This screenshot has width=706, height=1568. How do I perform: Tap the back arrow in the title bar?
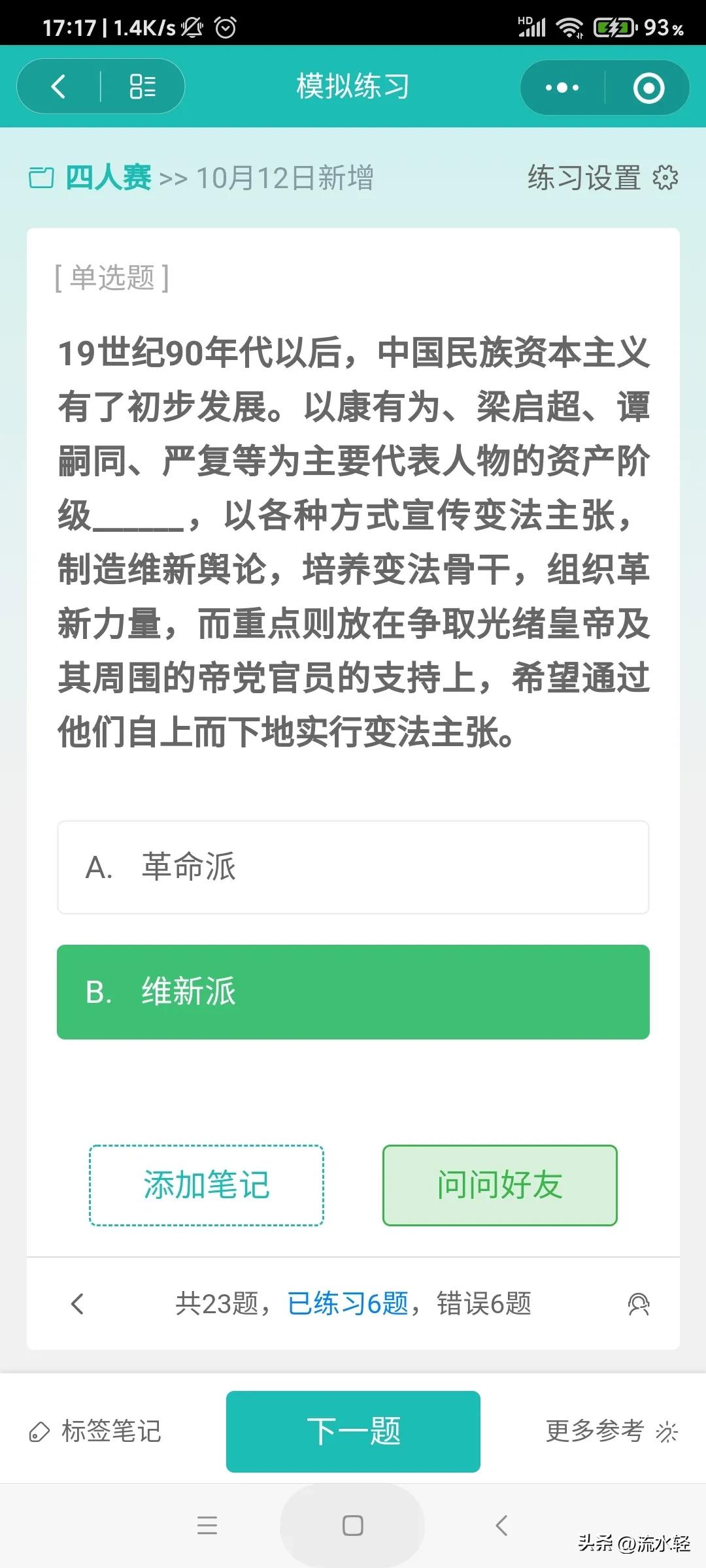tap(59, 86)
